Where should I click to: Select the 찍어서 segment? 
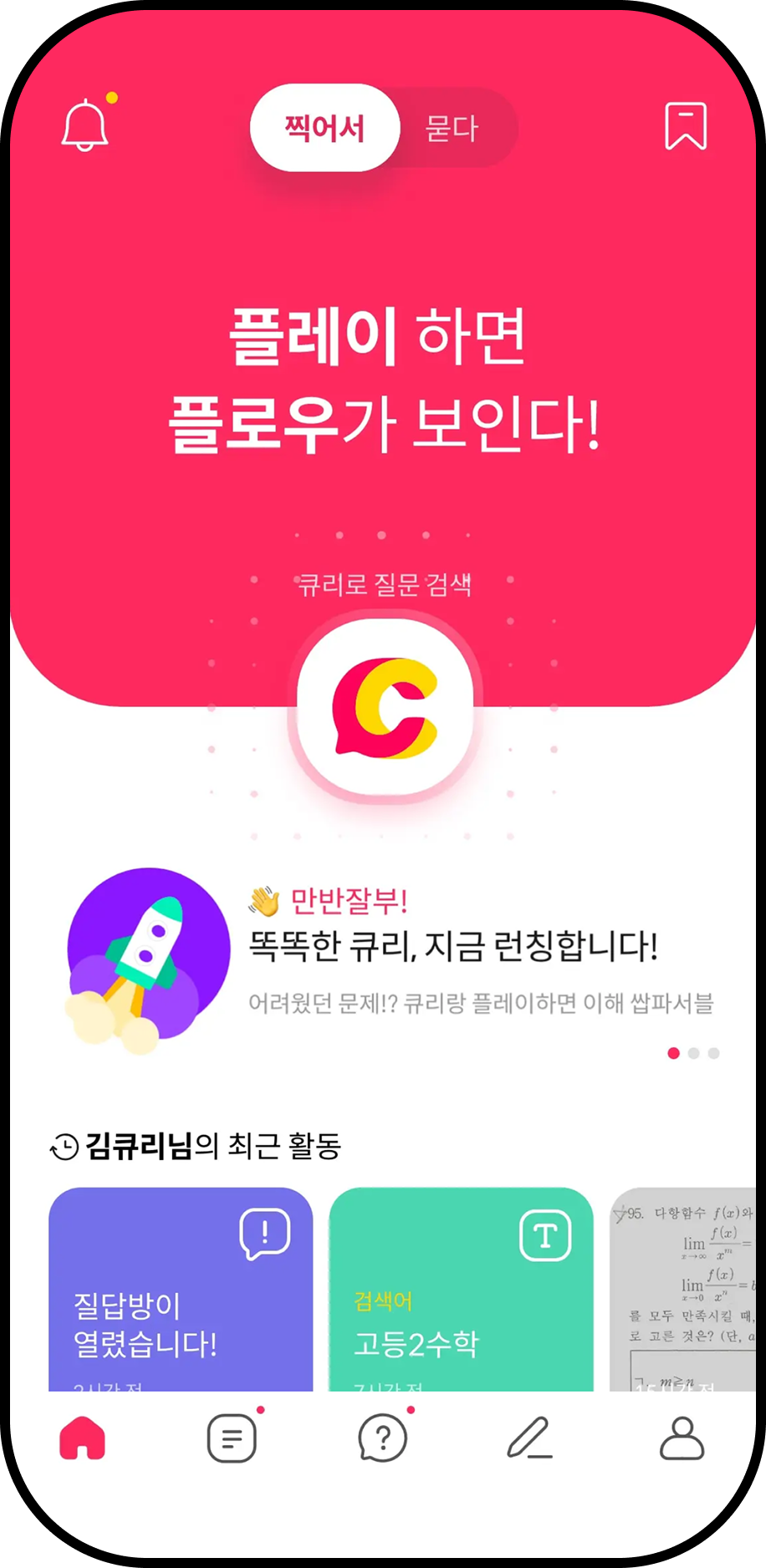[x=325, y=128]
